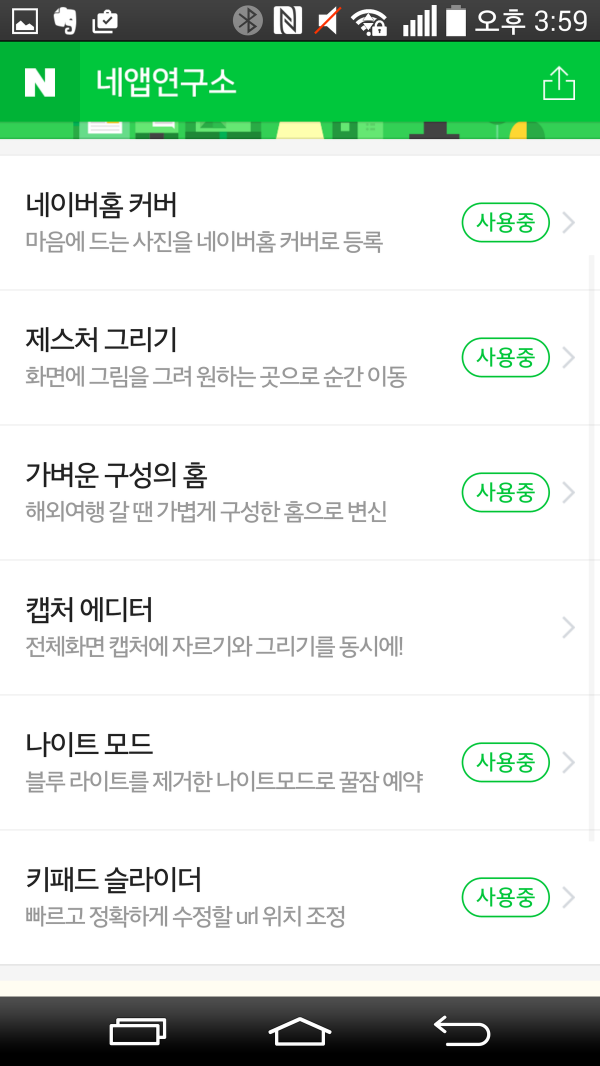
Task: Share the 네앱연구소 page
Action: coord(559,83)
